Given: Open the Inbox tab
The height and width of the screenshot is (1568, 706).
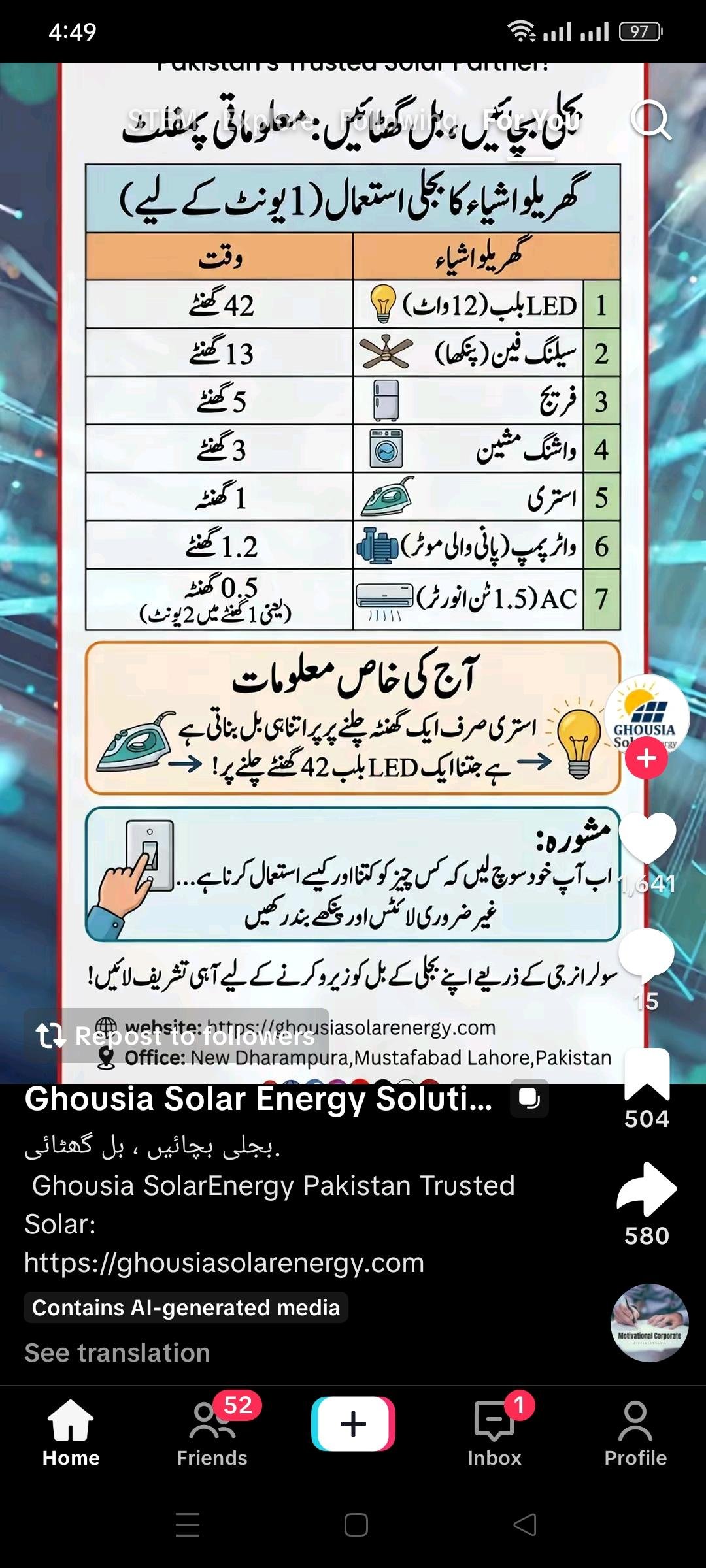Looking at the screenshot, I should (494, 1434).
